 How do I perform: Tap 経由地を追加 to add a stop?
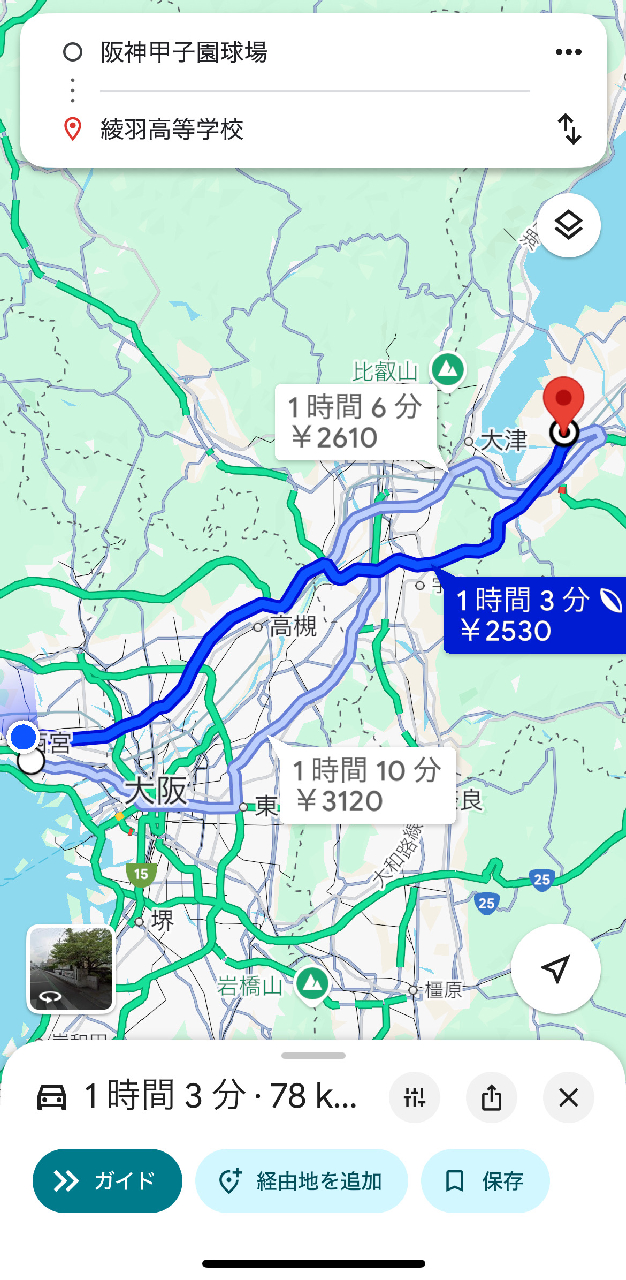tap(302, 1181)
